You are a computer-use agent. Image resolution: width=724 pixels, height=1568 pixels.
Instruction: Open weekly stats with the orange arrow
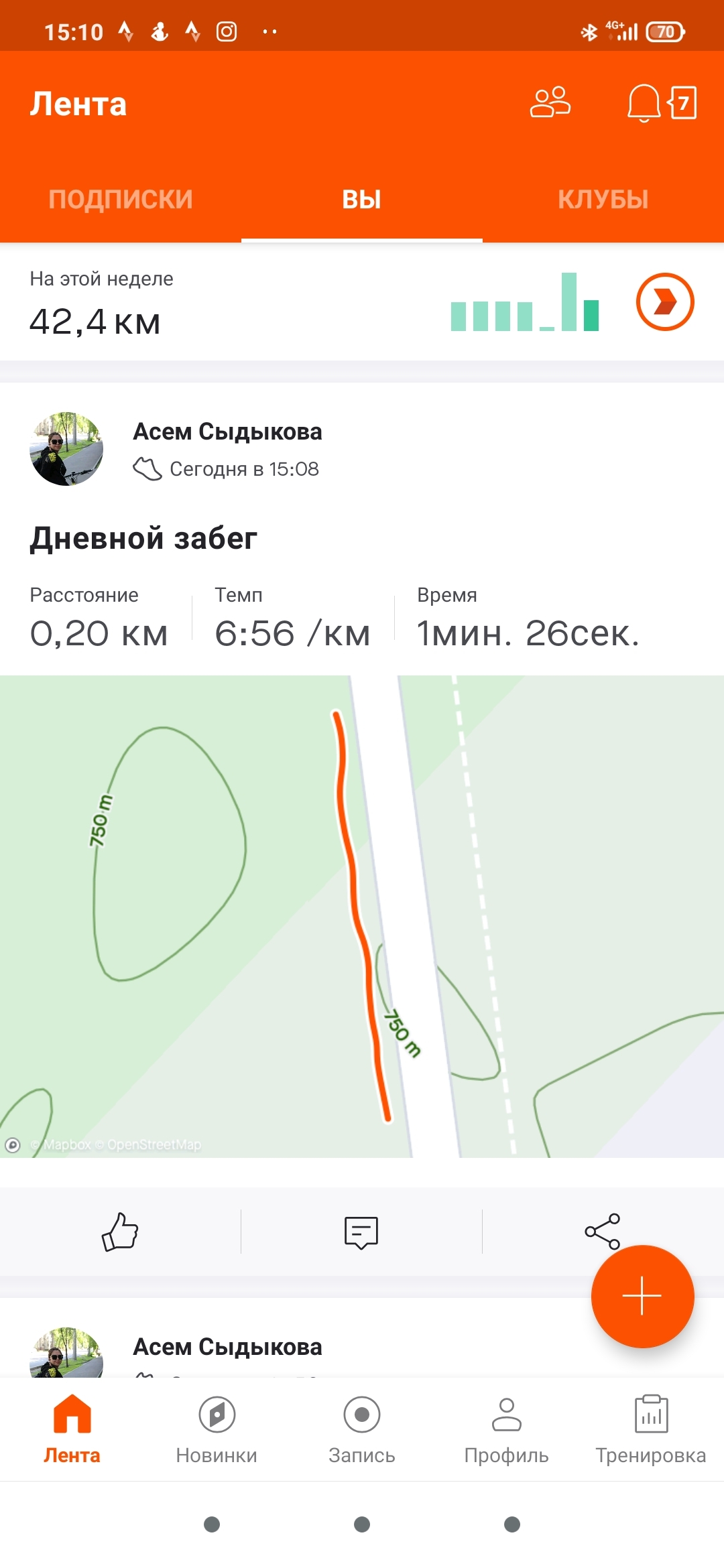click(664, 302)
